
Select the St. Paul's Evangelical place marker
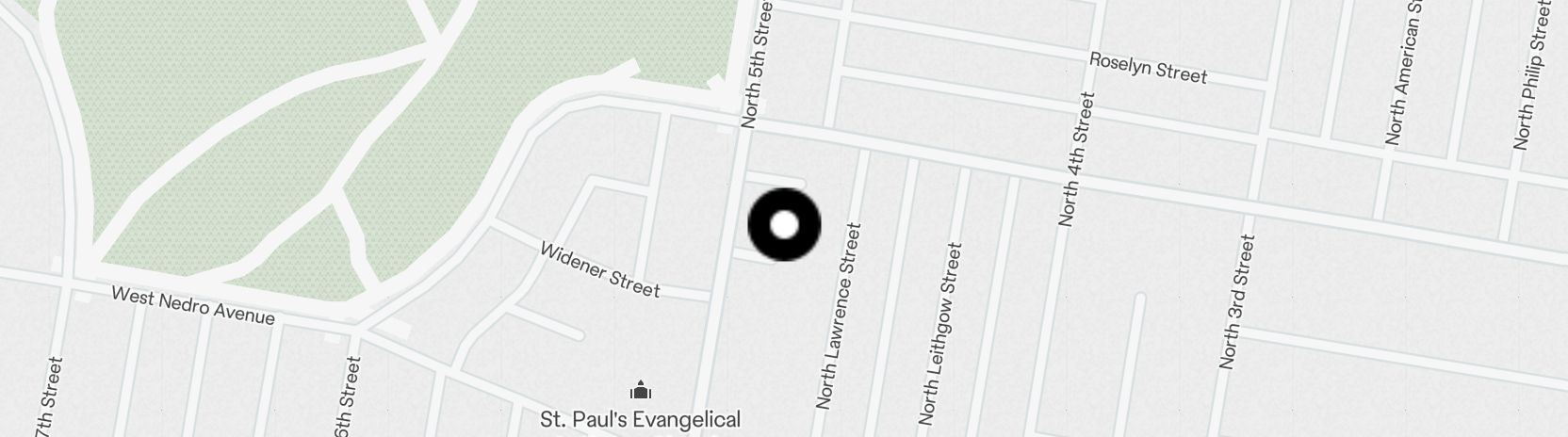(641, 391)
